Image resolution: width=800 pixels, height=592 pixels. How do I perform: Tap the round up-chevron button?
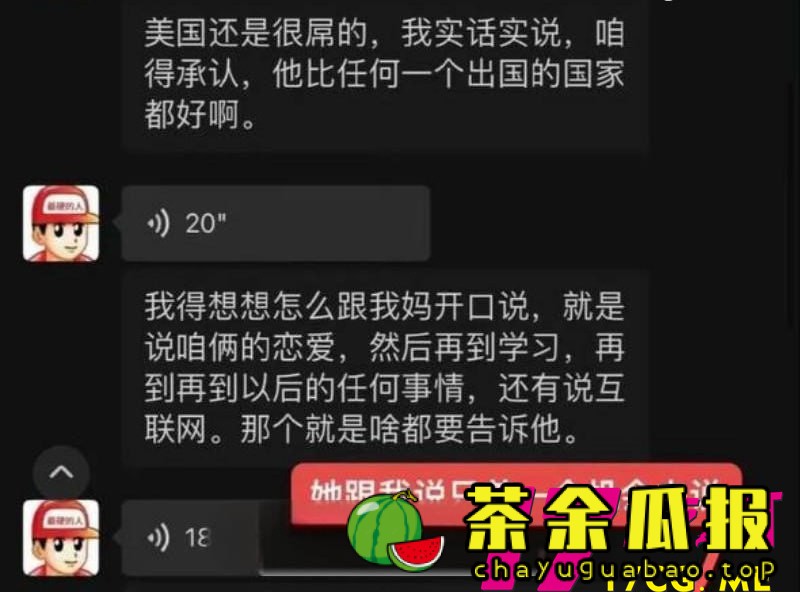coord(61,473)
